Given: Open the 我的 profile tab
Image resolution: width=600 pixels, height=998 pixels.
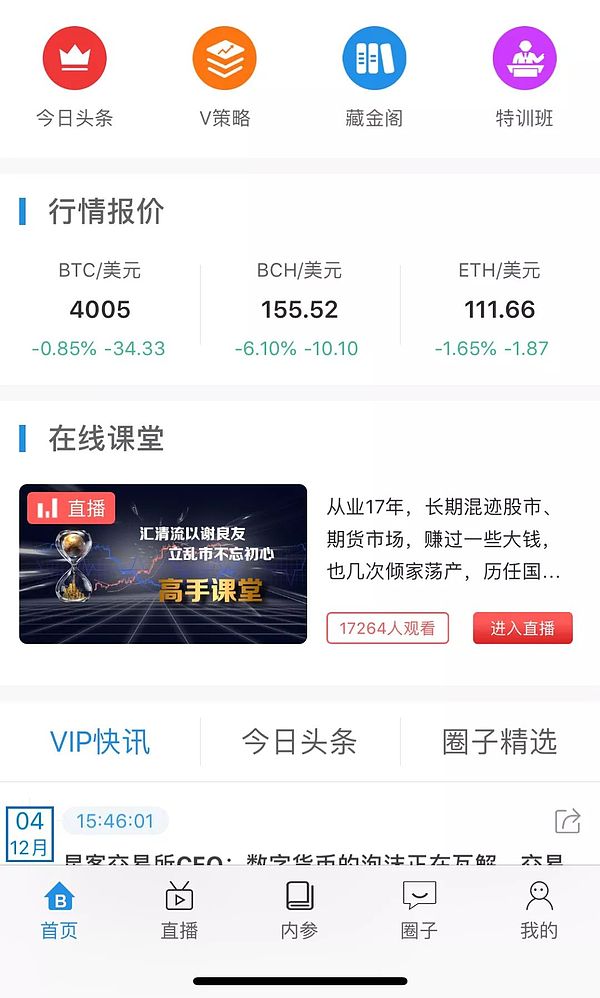Looking at the screenshot, I should [539, 910].
